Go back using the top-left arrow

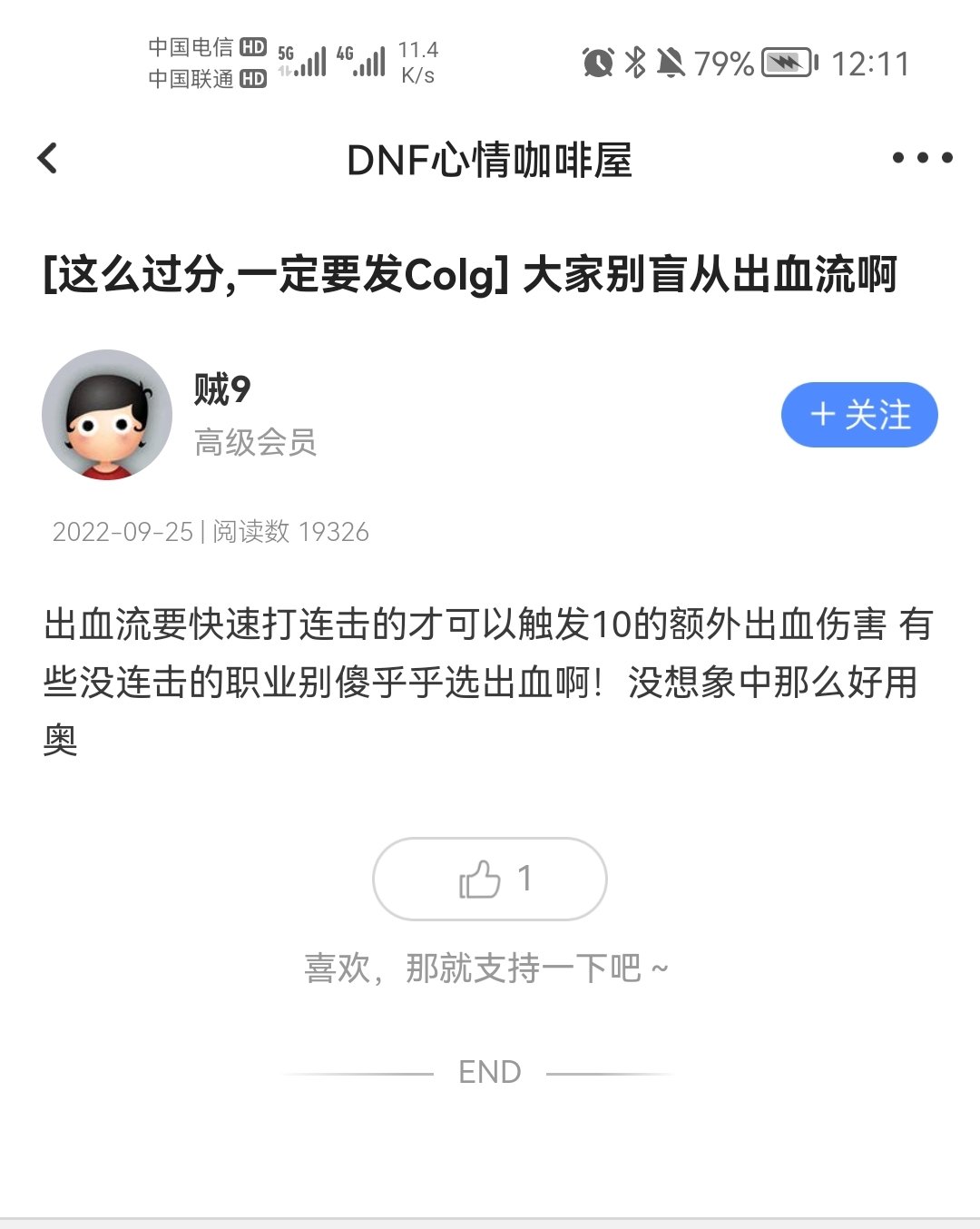click(48, 158)
